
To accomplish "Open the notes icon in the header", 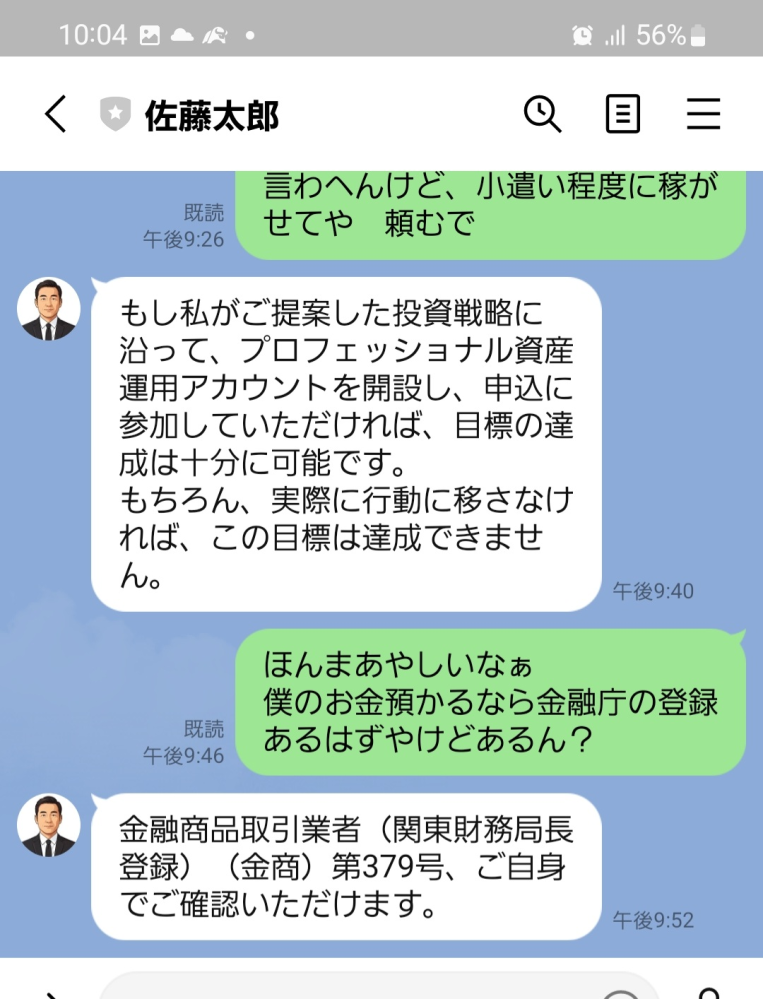I will click(623, 115).
